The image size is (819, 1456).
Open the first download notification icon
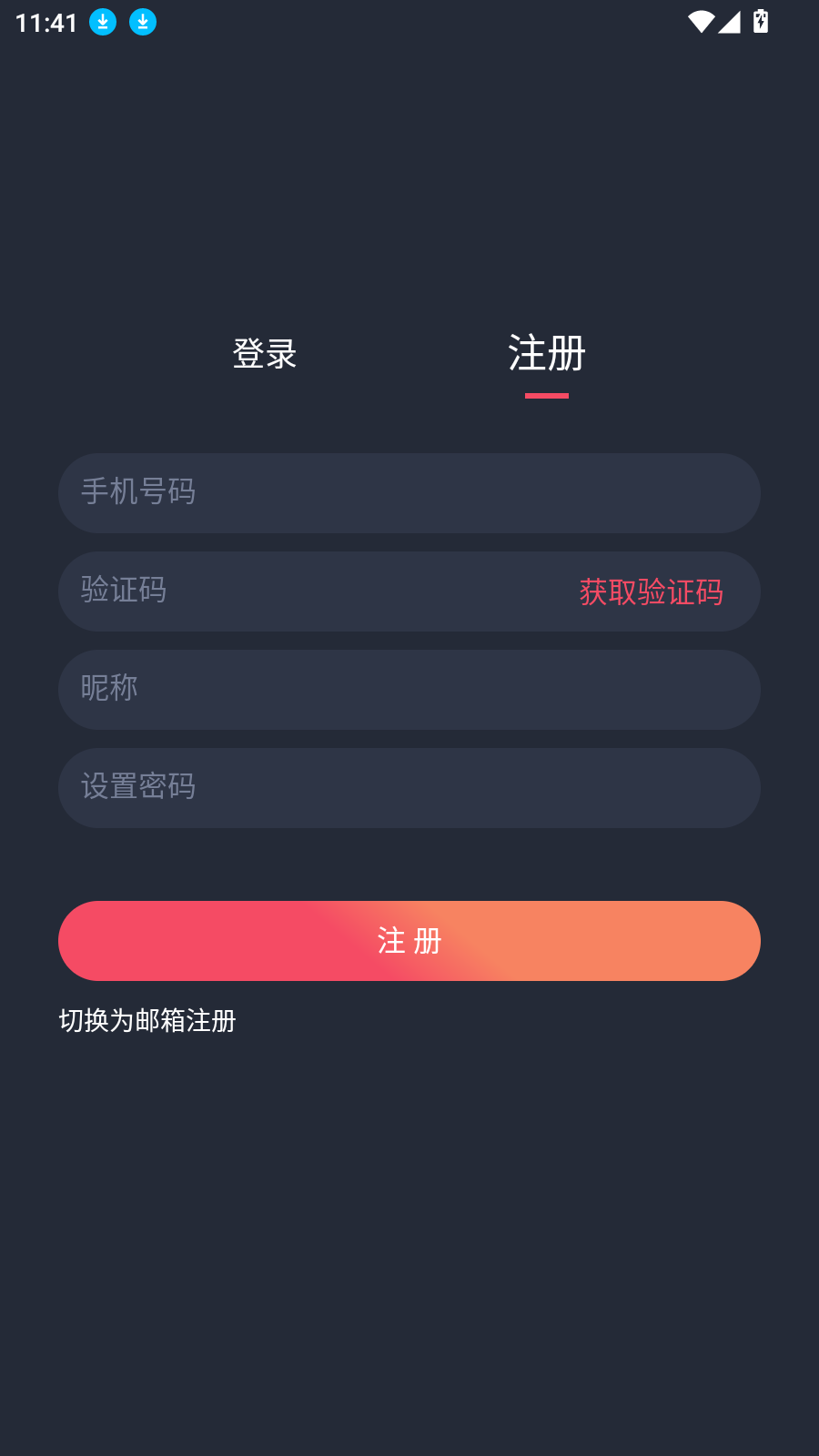[x=104, y=22]
